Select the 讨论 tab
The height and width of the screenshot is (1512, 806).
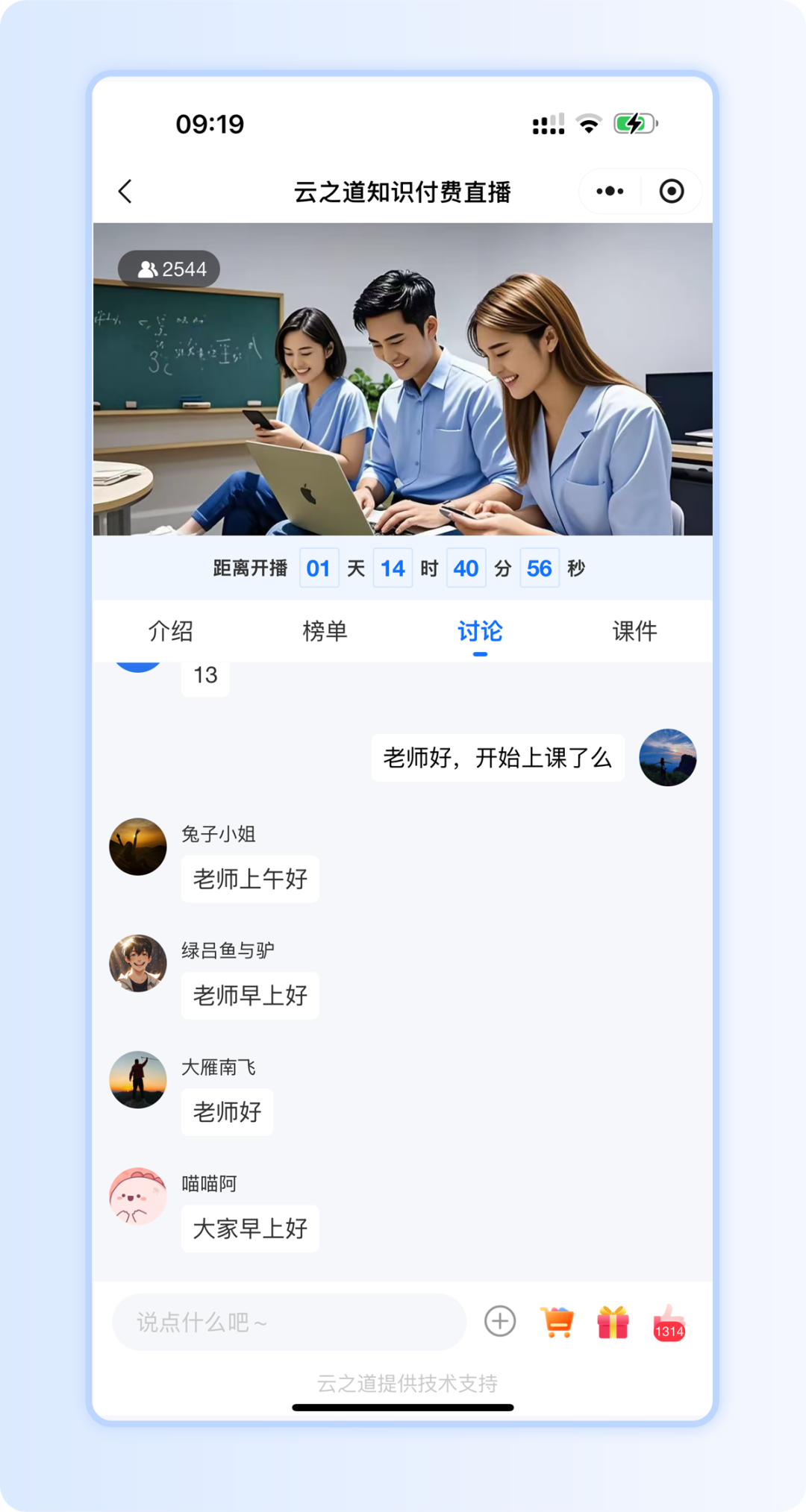coord(480,631)
